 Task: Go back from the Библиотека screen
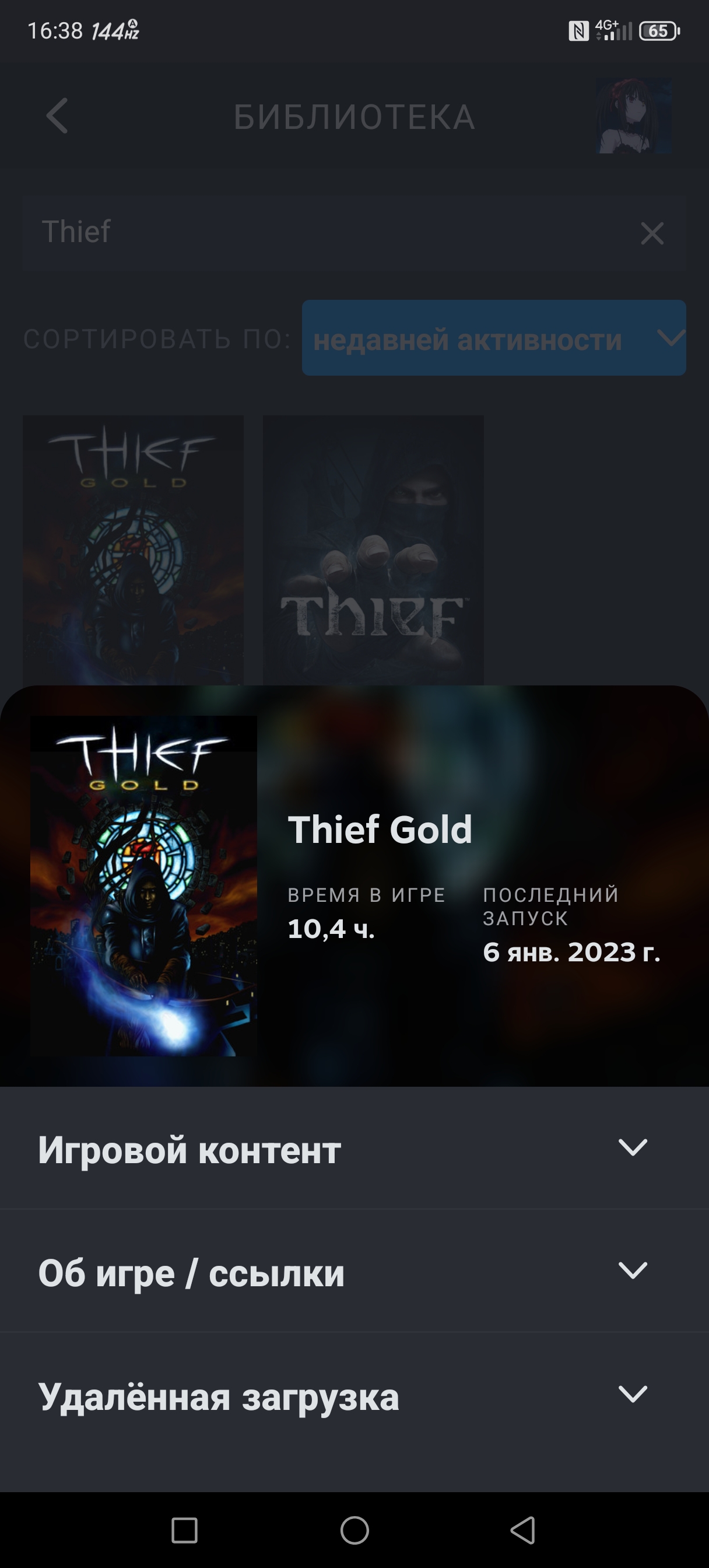tap(57, 116)
